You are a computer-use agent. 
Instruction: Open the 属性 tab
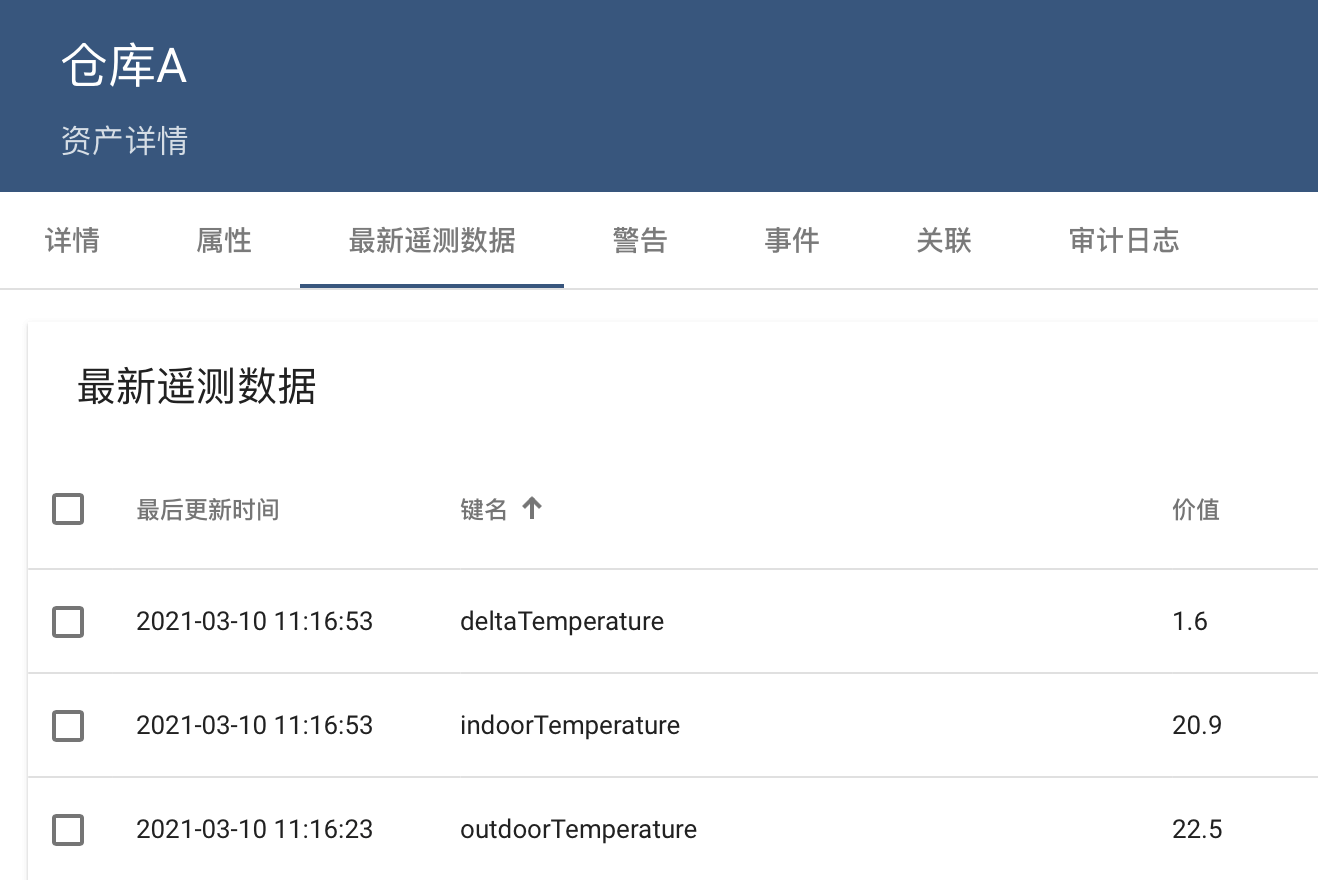224,241
